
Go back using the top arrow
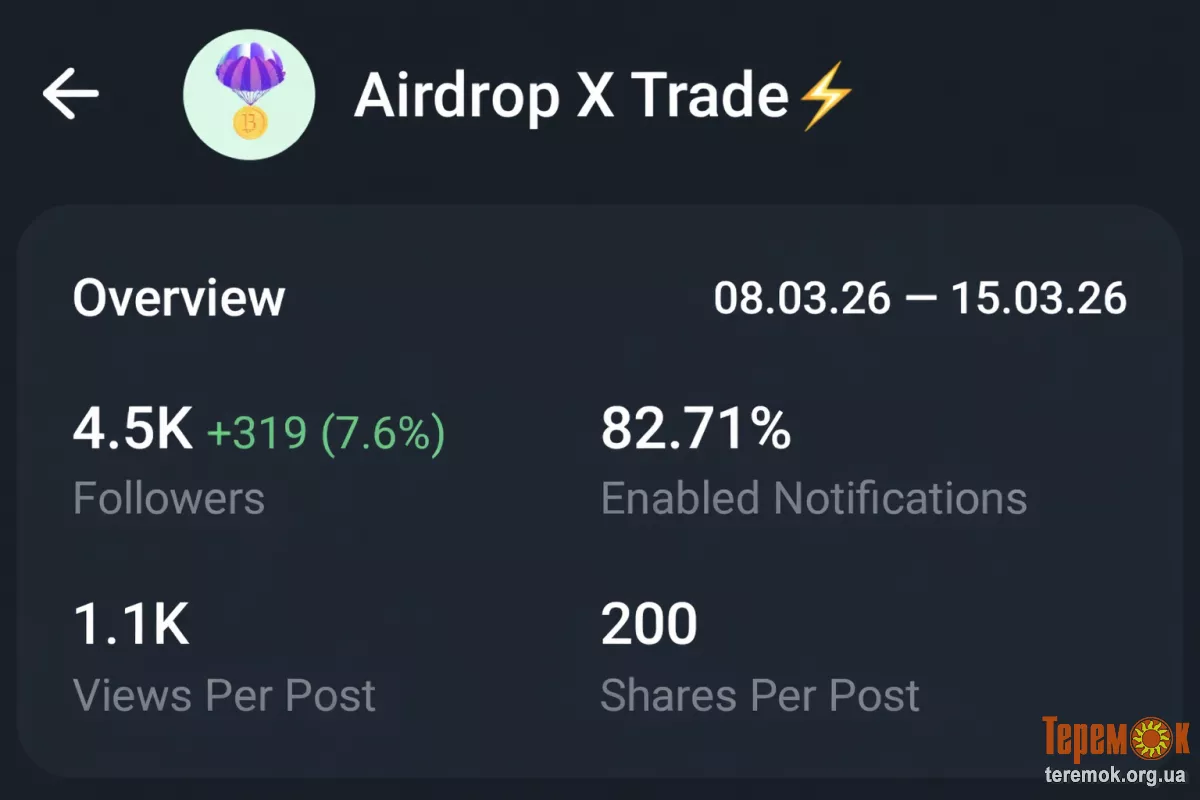(71, 94)
